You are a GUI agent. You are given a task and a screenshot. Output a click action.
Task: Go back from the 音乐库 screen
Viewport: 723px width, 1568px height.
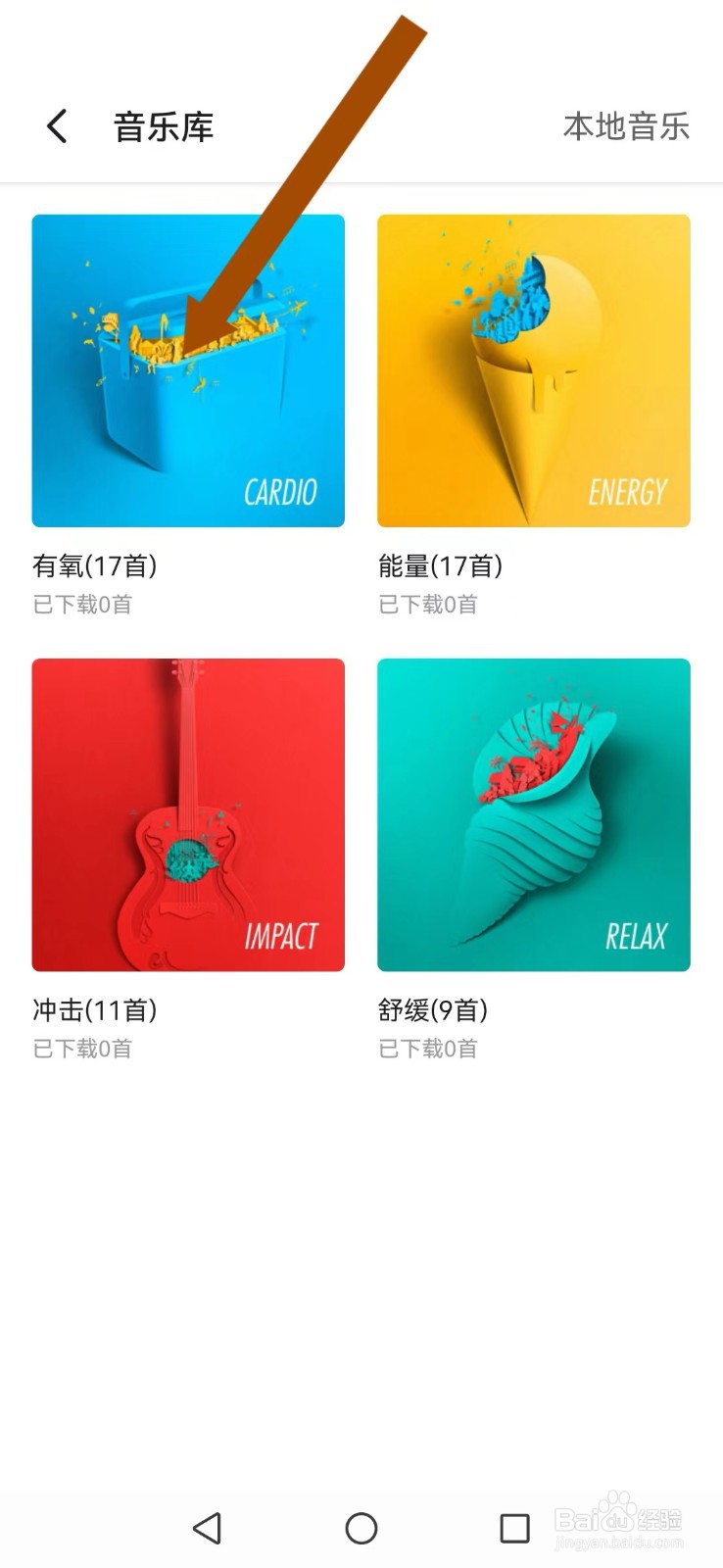[58, 126]
